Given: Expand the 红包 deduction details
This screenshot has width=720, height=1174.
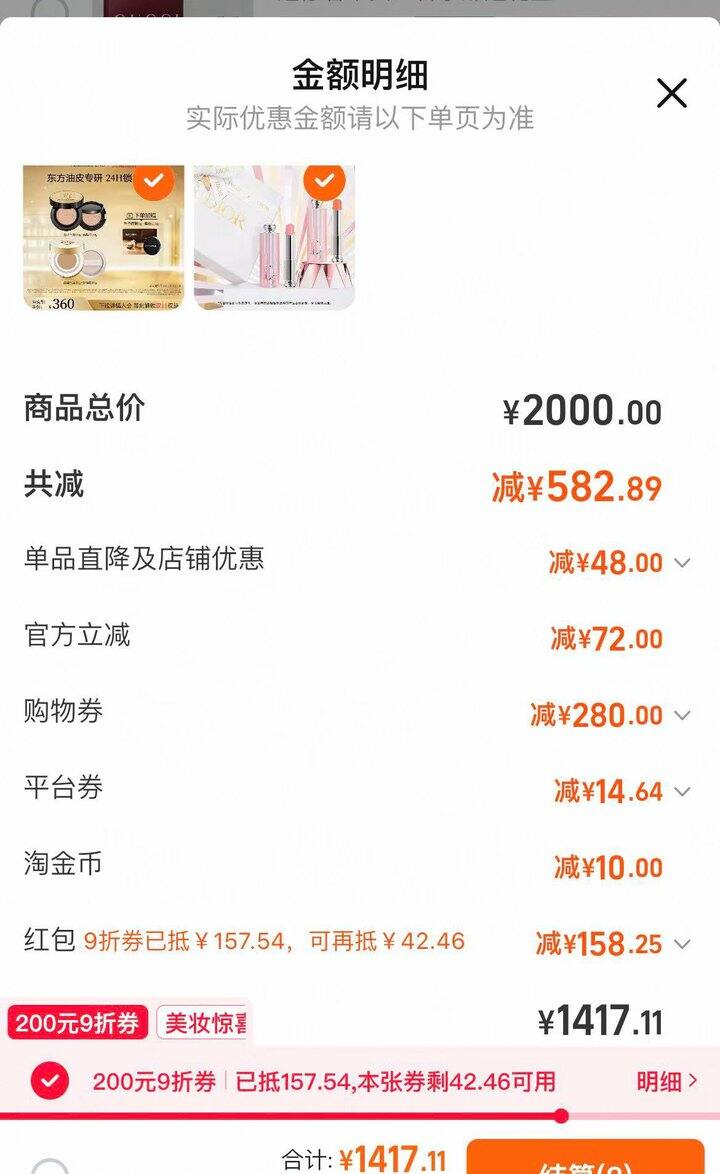Looking at the screenshot, I should [x=682, y=944].
